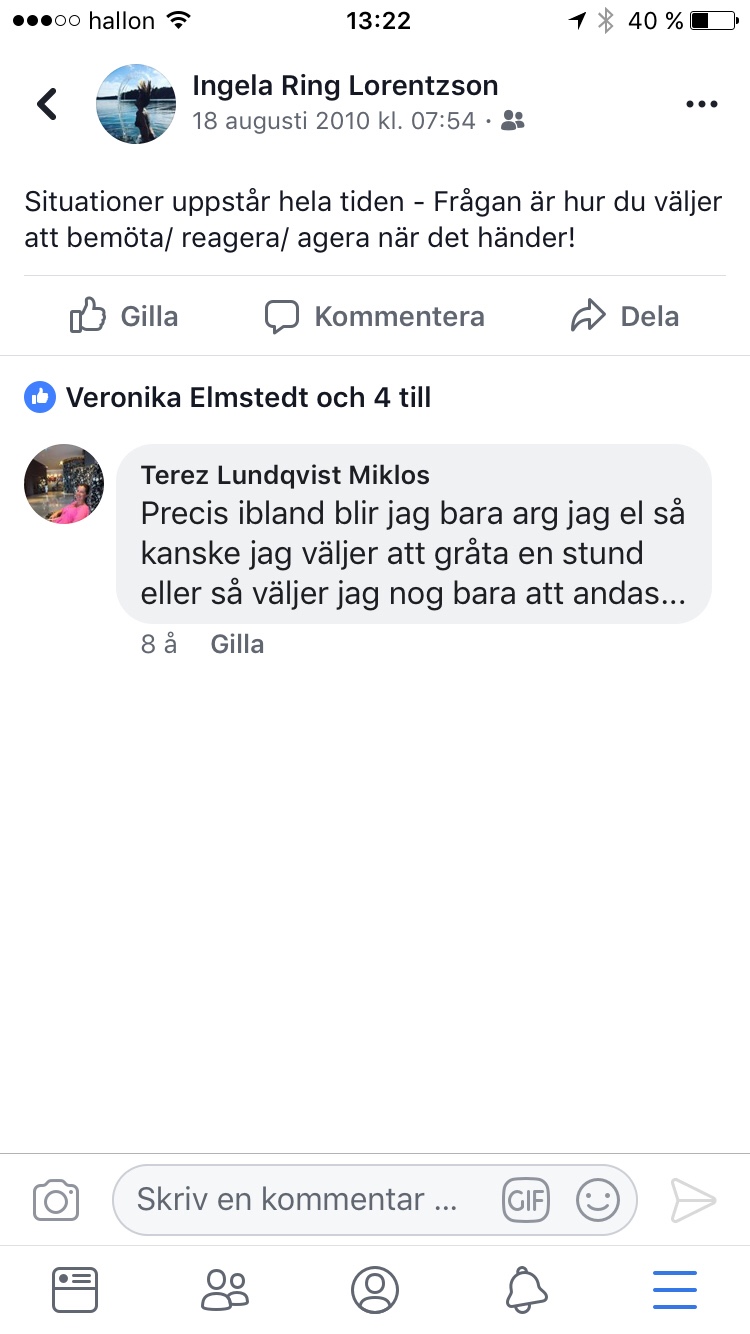Like the post with Gilla button
The width and height of the screenshot is (750, 1334).
click(x=124, y=317)
